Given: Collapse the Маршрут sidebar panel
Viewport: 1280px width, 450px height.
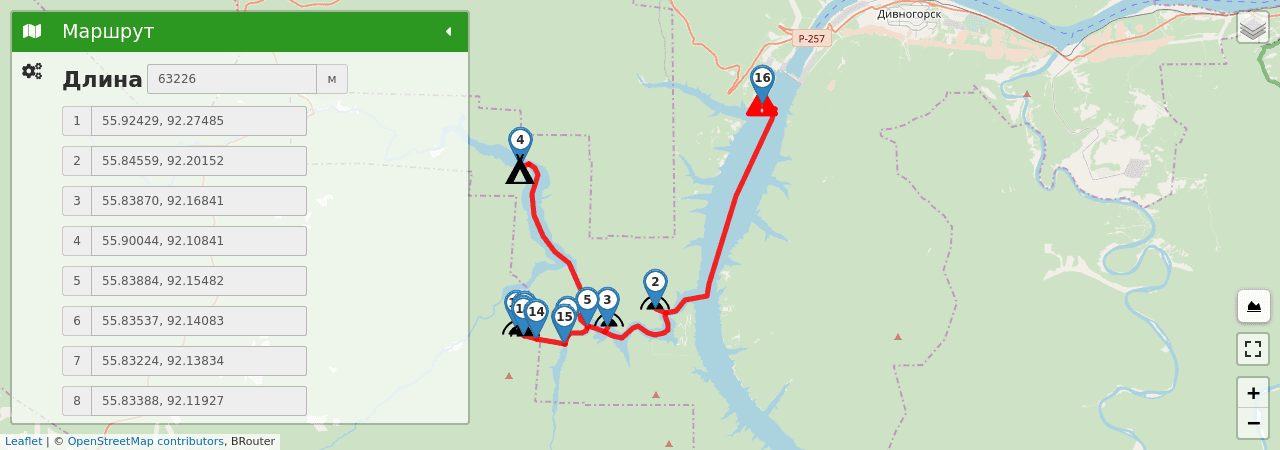Looking at the screenshot, I should click(x=448, y=31).
